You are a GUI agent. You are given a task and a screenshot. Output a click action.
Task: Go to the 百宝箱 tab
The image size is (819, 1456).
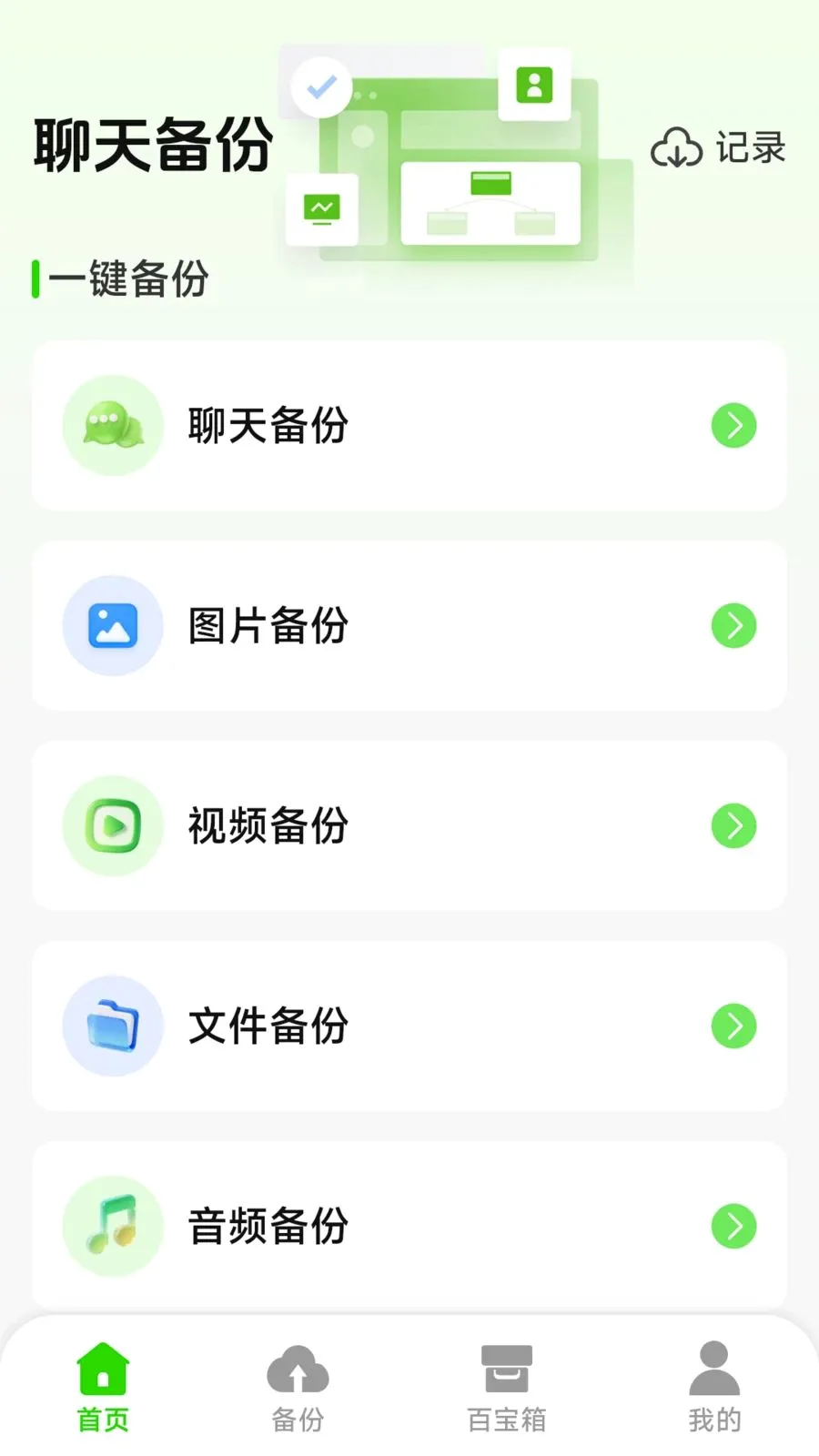click(x=507, y=1388)
